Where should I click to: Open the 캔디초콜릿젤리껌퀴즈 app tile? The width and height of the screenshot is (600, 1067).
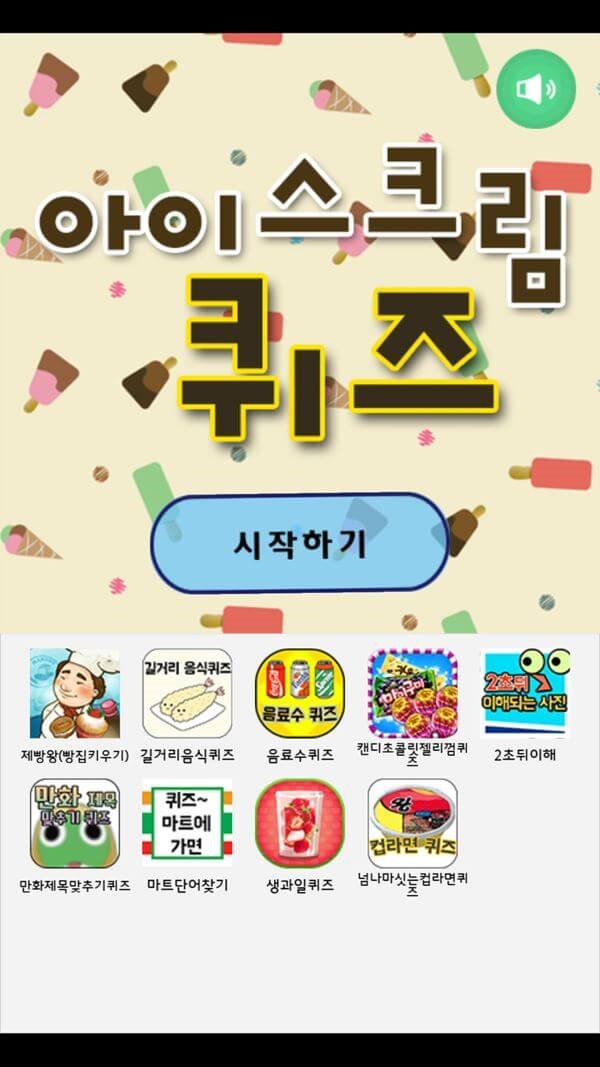click(412, 694)
